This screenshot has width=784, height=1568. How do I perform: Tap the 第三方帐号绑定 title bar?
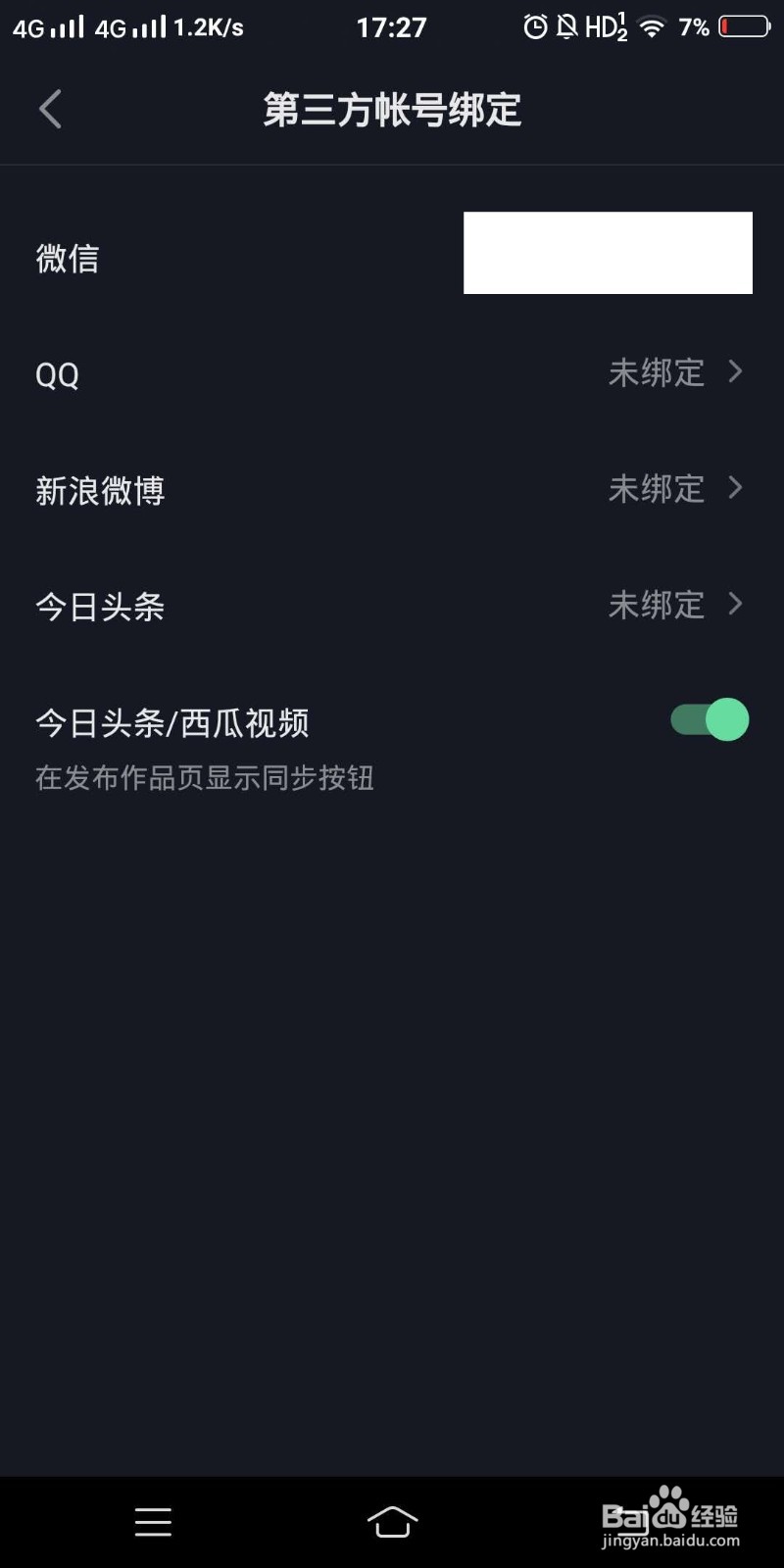click(392, 110)
